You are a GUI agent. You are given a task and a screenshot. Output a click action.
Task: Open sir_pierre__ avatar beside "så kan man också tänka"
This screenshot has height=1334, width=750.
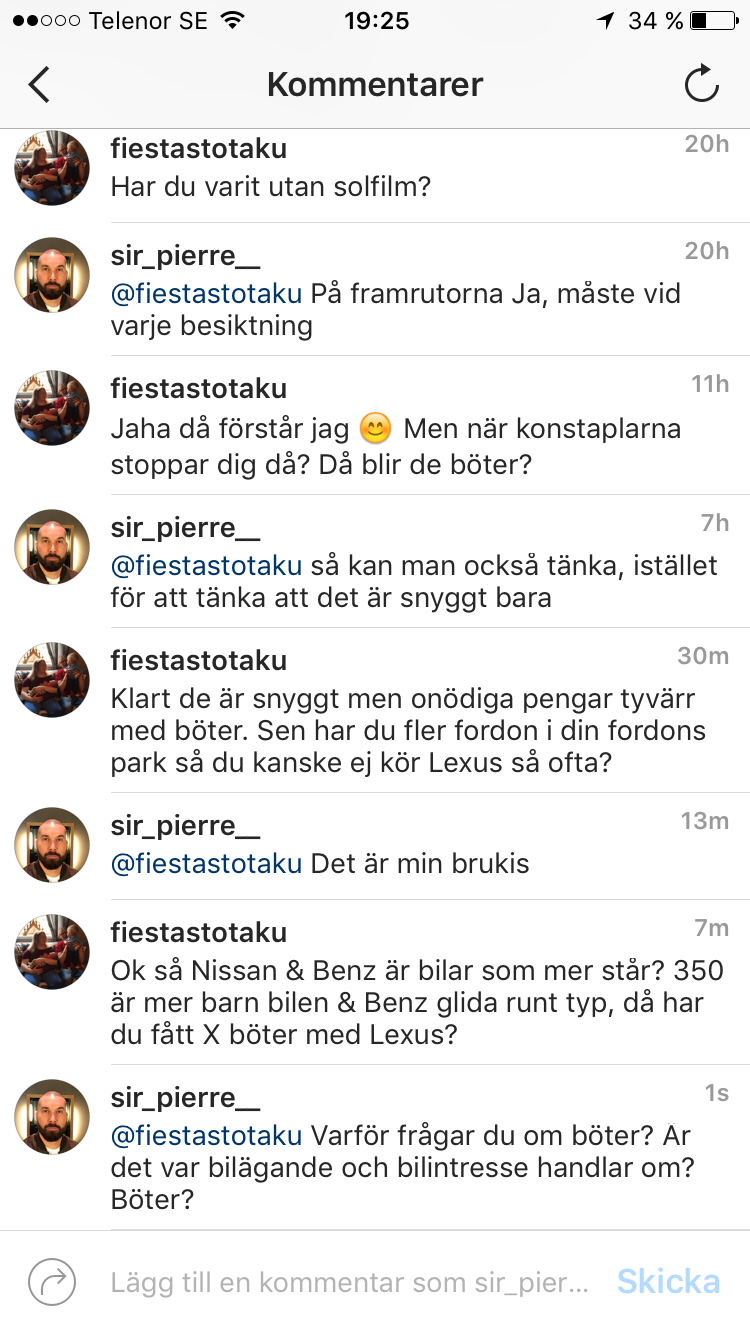[52, 547]
